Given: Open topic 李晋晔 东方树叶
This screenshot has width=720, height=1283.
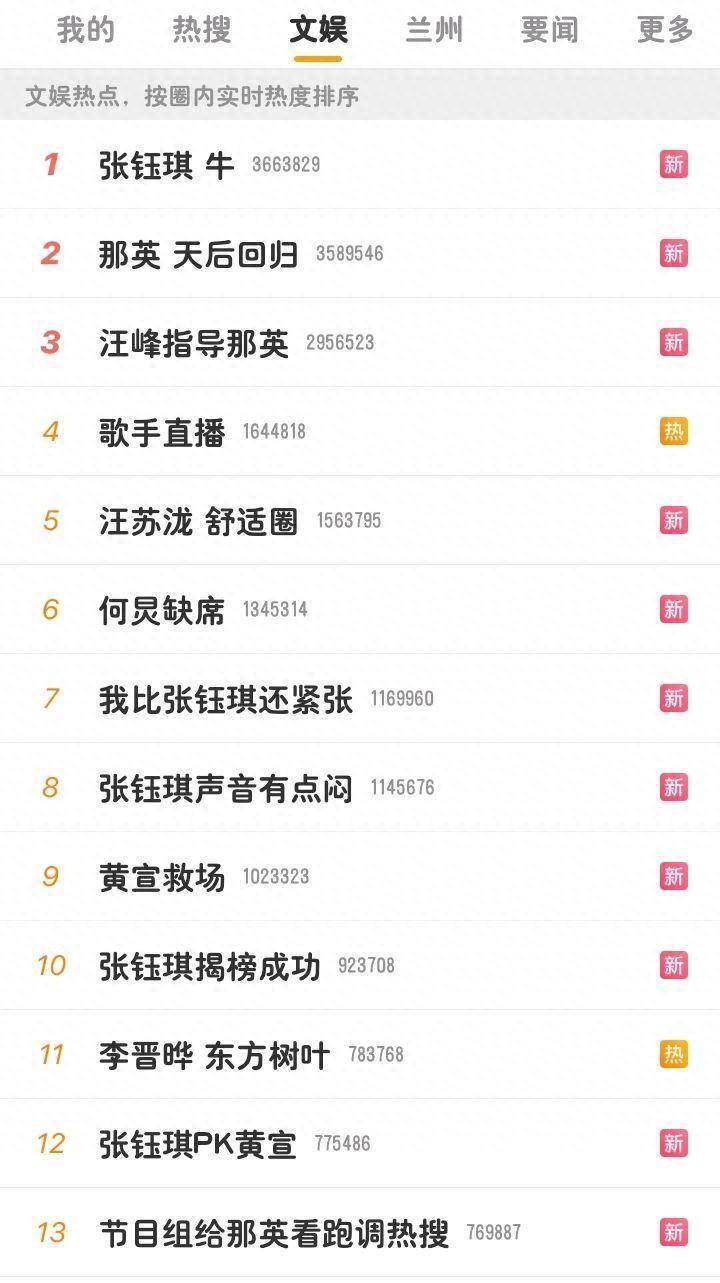Looking at the screenshot, I should pyautogui.click(x=214, y=1055).
